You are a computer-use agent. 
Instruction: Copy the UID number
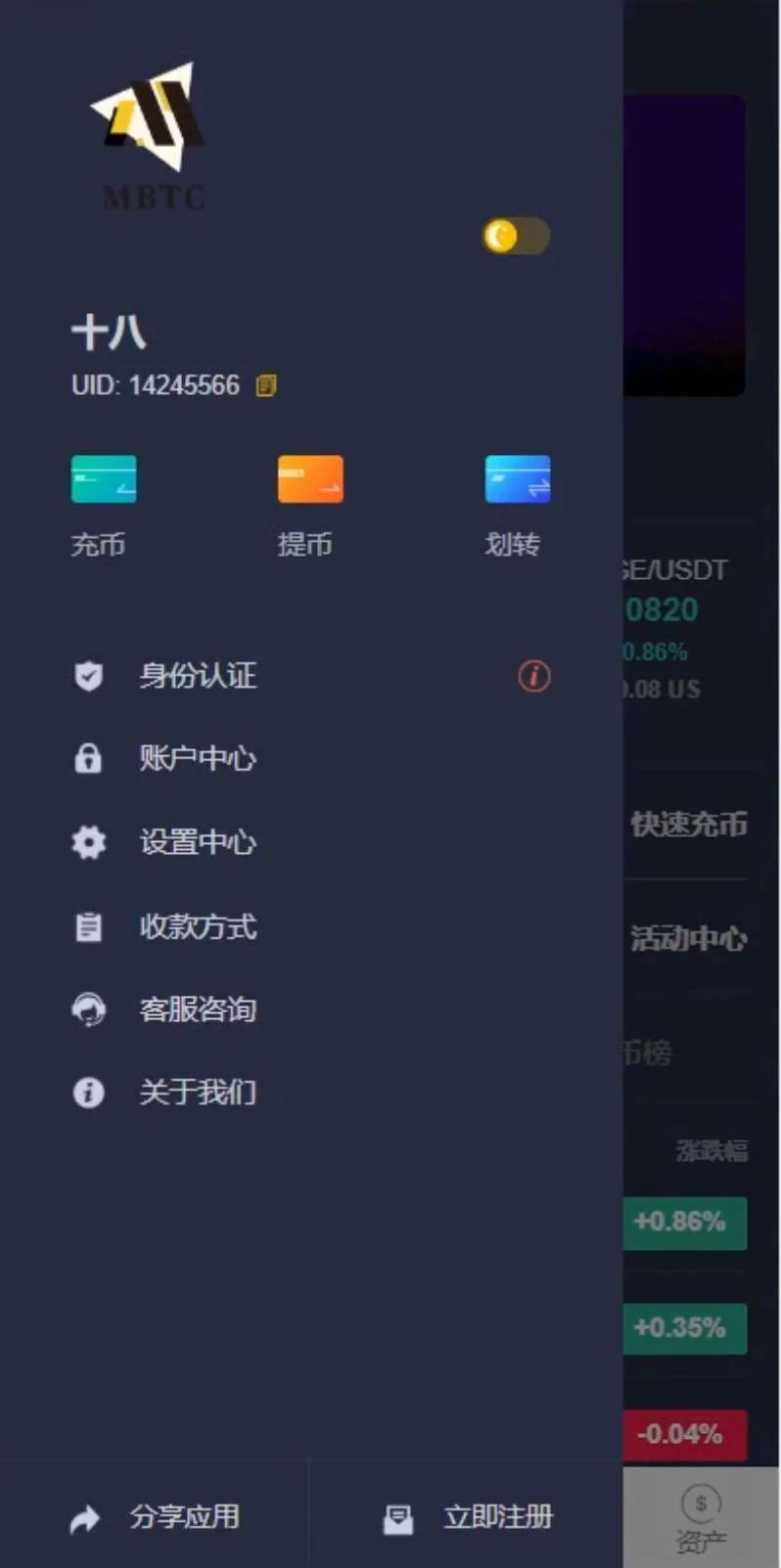point(266,385)
